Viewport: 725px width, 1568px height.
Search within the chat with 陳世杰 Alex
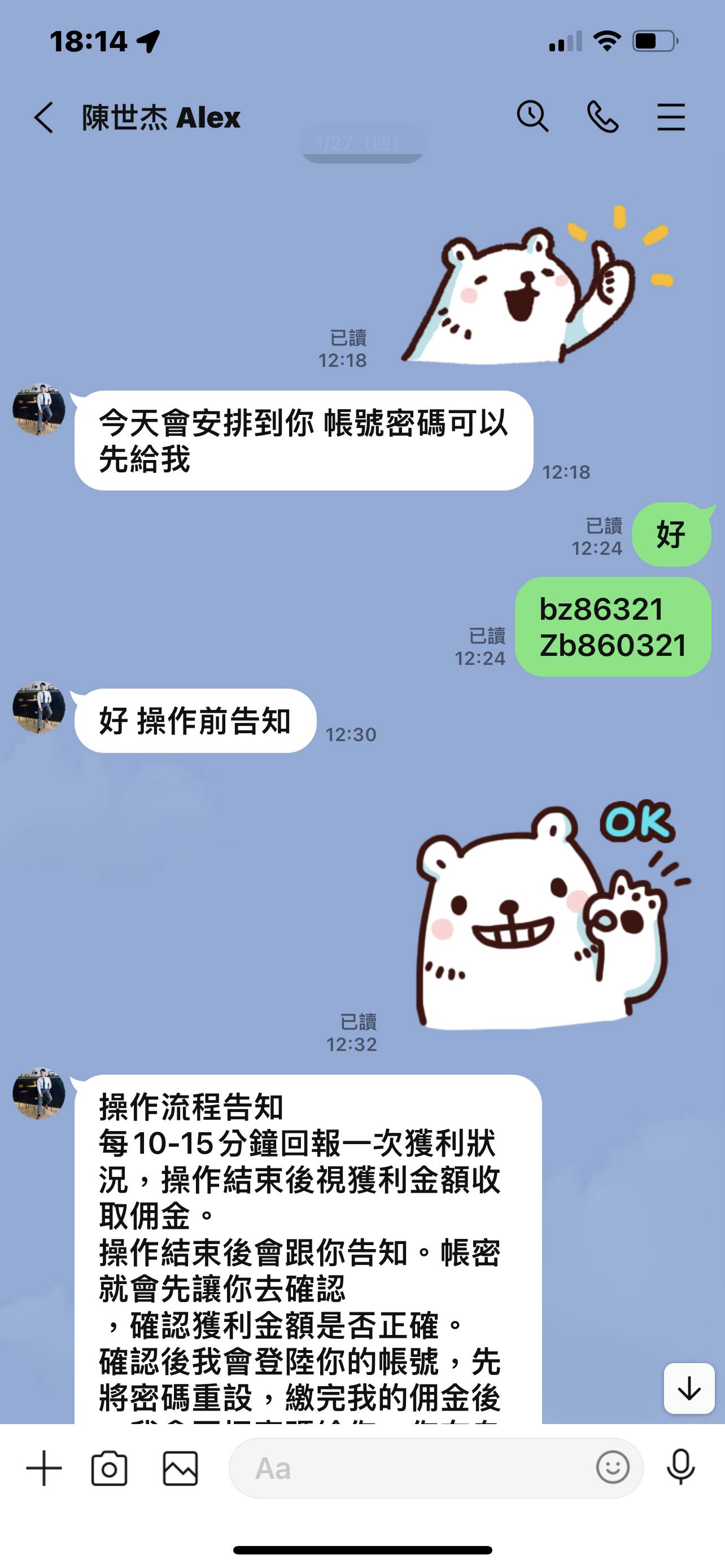tap(532, 116)
